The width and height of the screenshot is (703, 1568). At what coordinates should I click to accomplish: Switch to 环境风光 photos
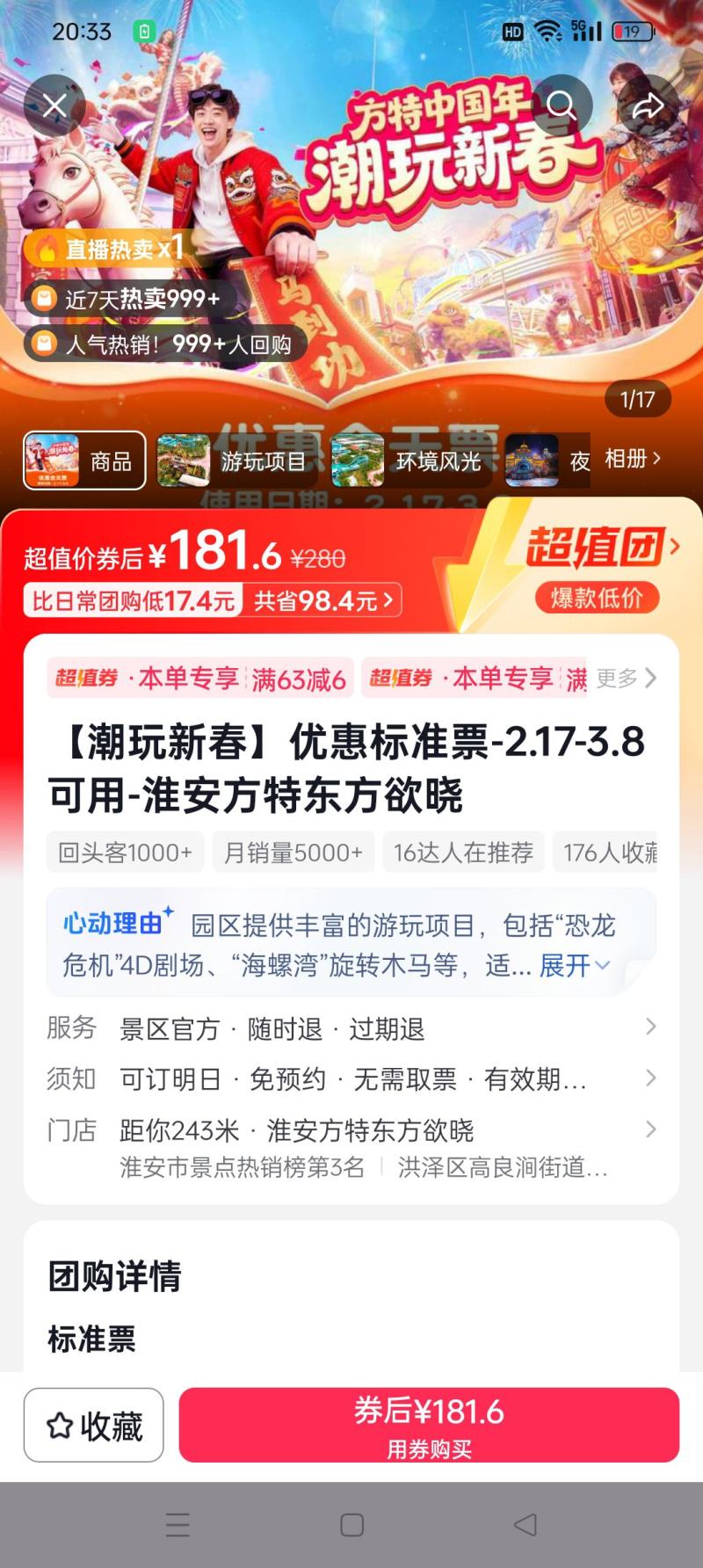(x=408, y=461)
